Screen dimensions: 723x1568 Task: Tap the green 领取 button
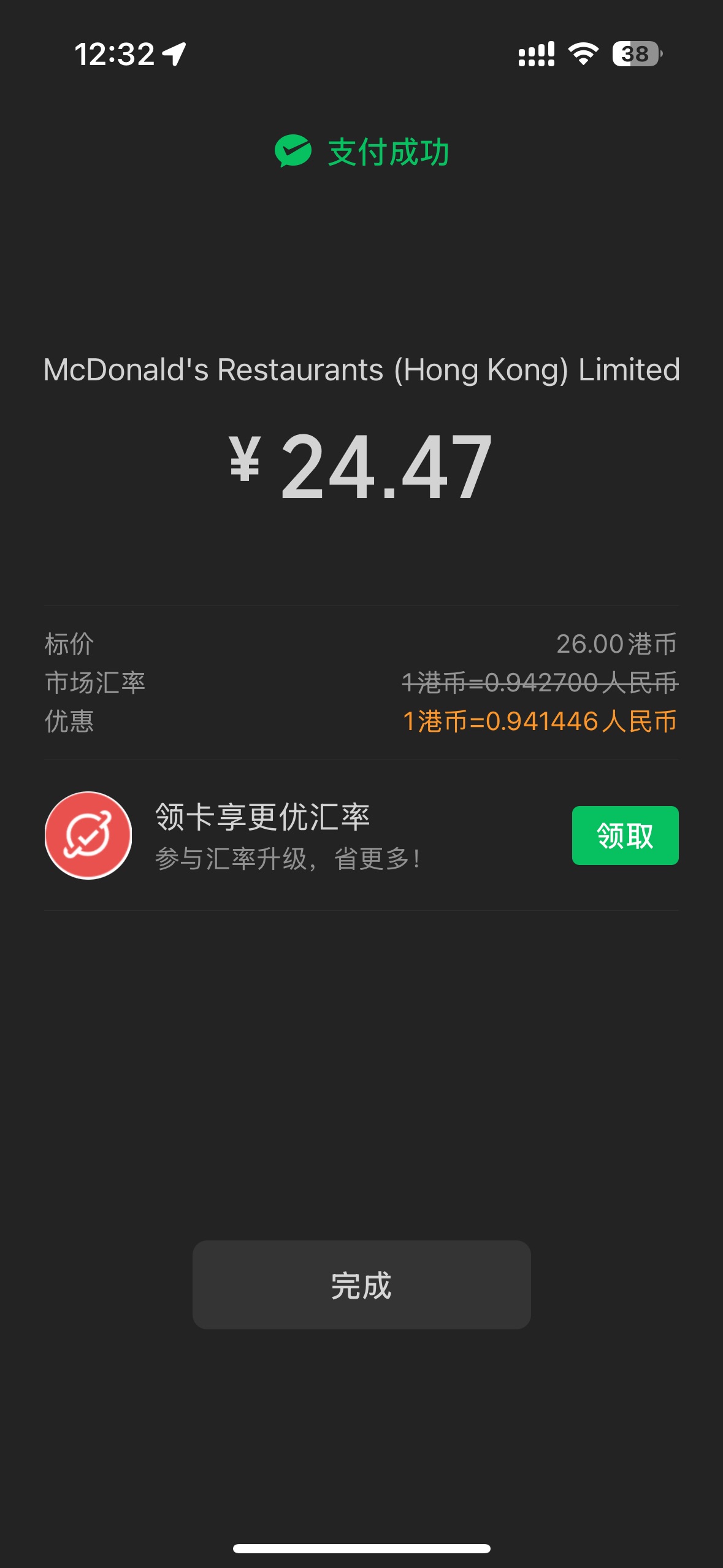click(625, 836)
